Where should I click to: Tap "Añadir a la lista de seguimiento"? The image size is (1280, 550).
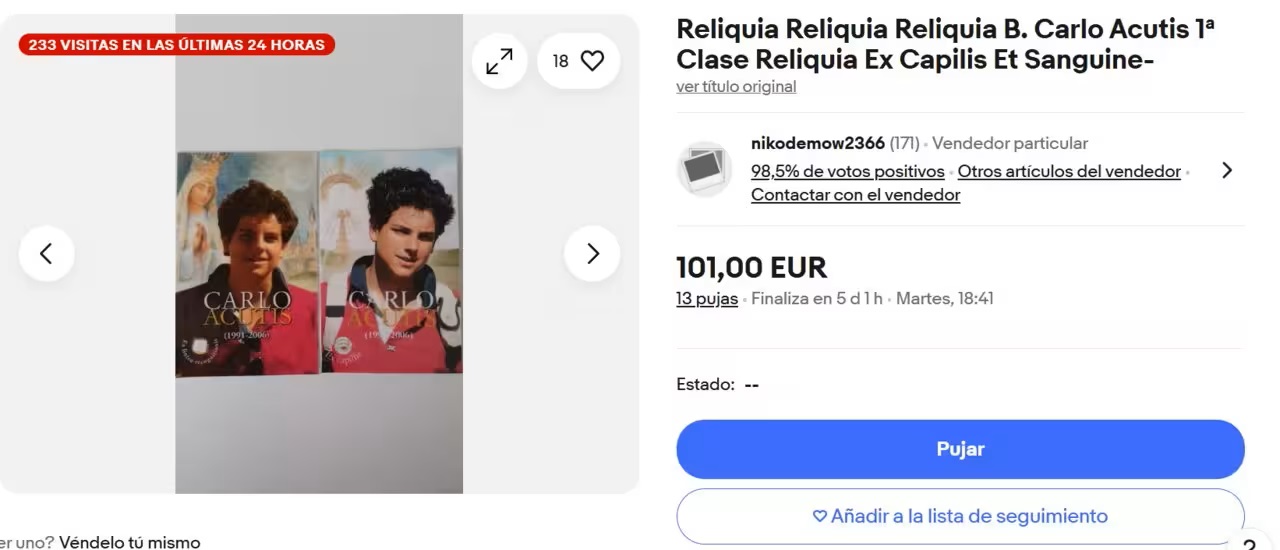click(960, 516)
